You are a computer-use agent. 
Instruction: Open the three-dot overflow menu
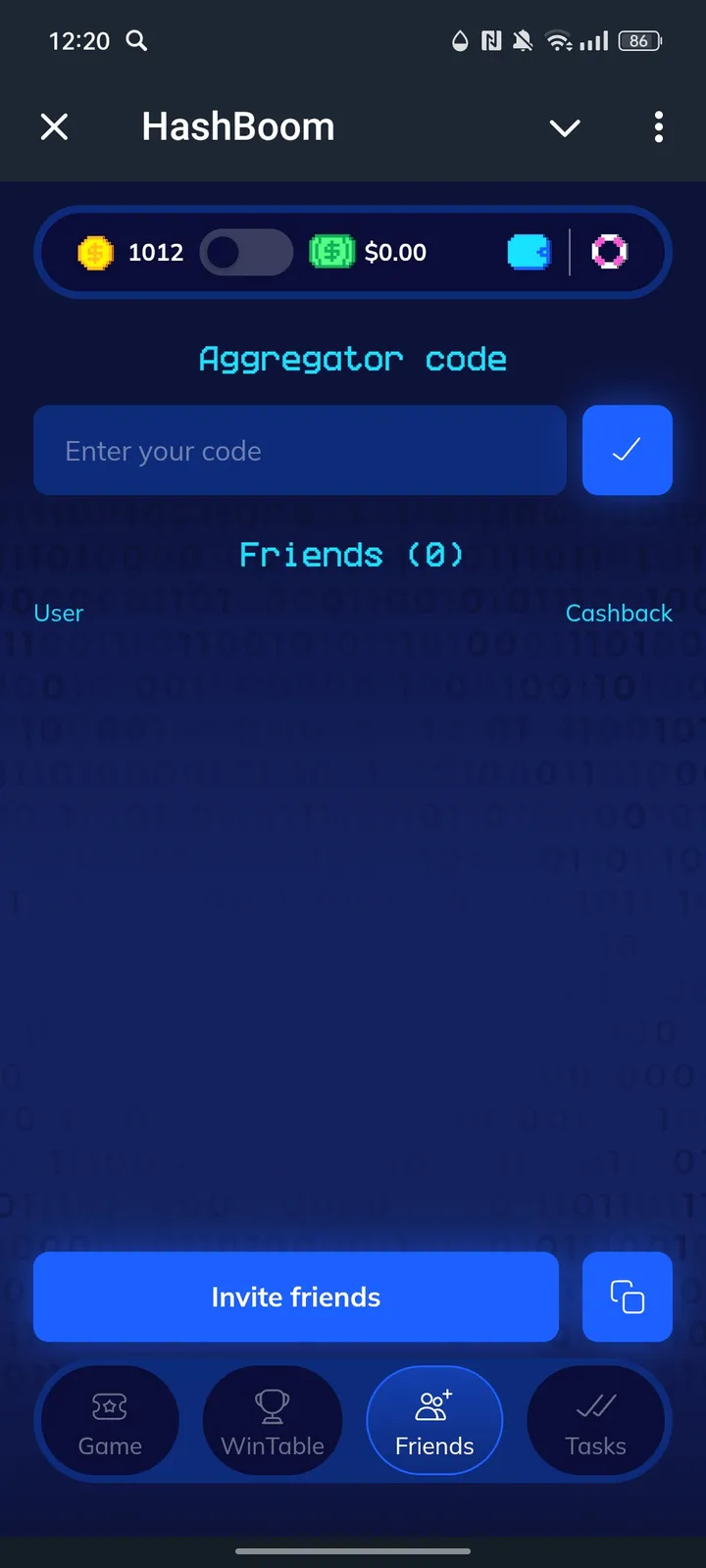tap(659, 127)
